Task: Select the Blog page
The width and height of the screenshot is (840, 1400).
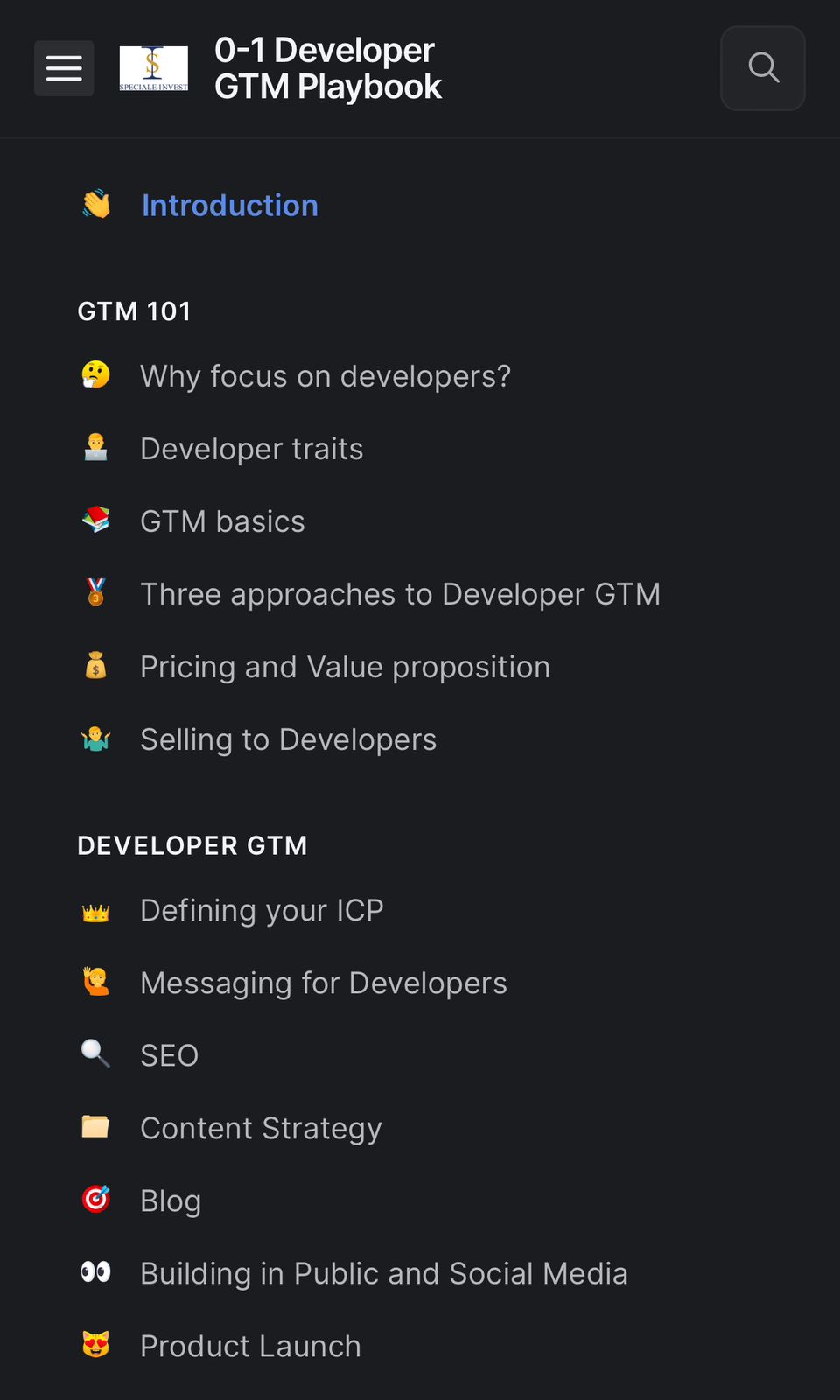Action: click(x=171, y=1200)
